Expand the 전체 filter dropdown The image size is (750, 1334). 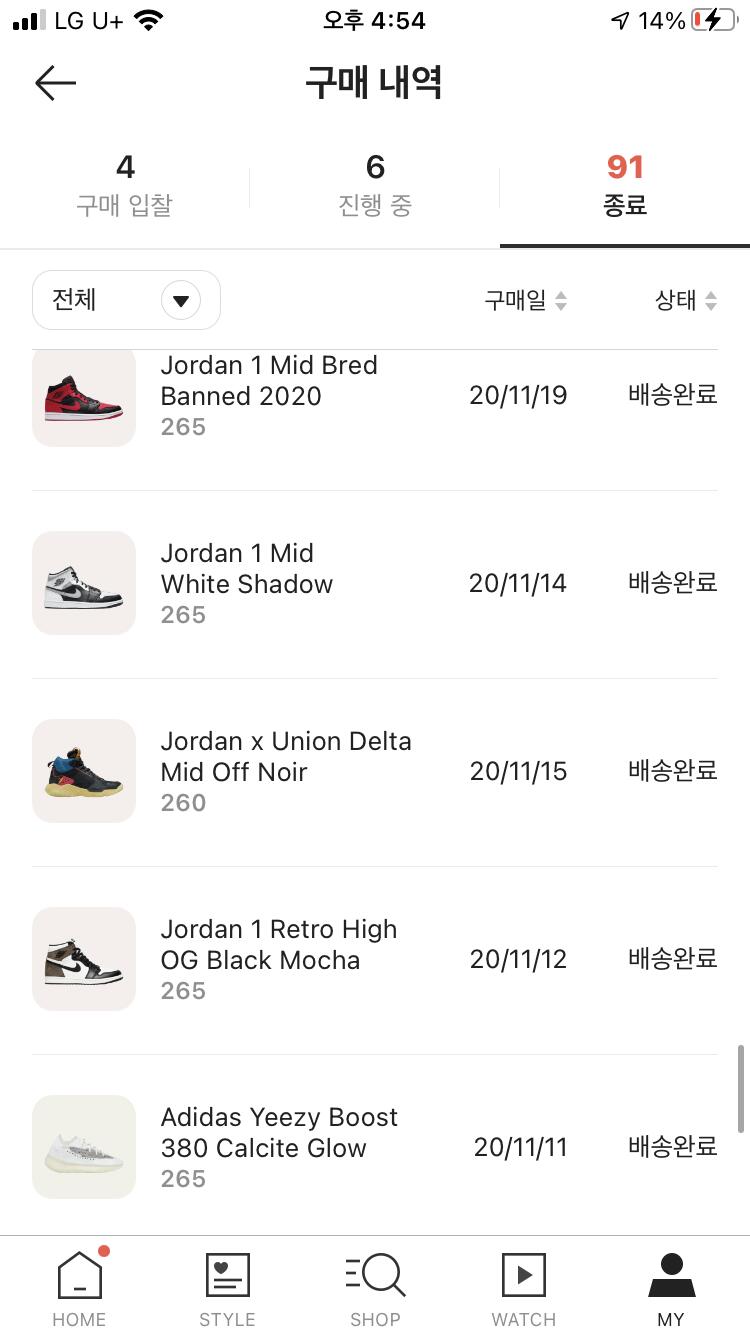126,300
